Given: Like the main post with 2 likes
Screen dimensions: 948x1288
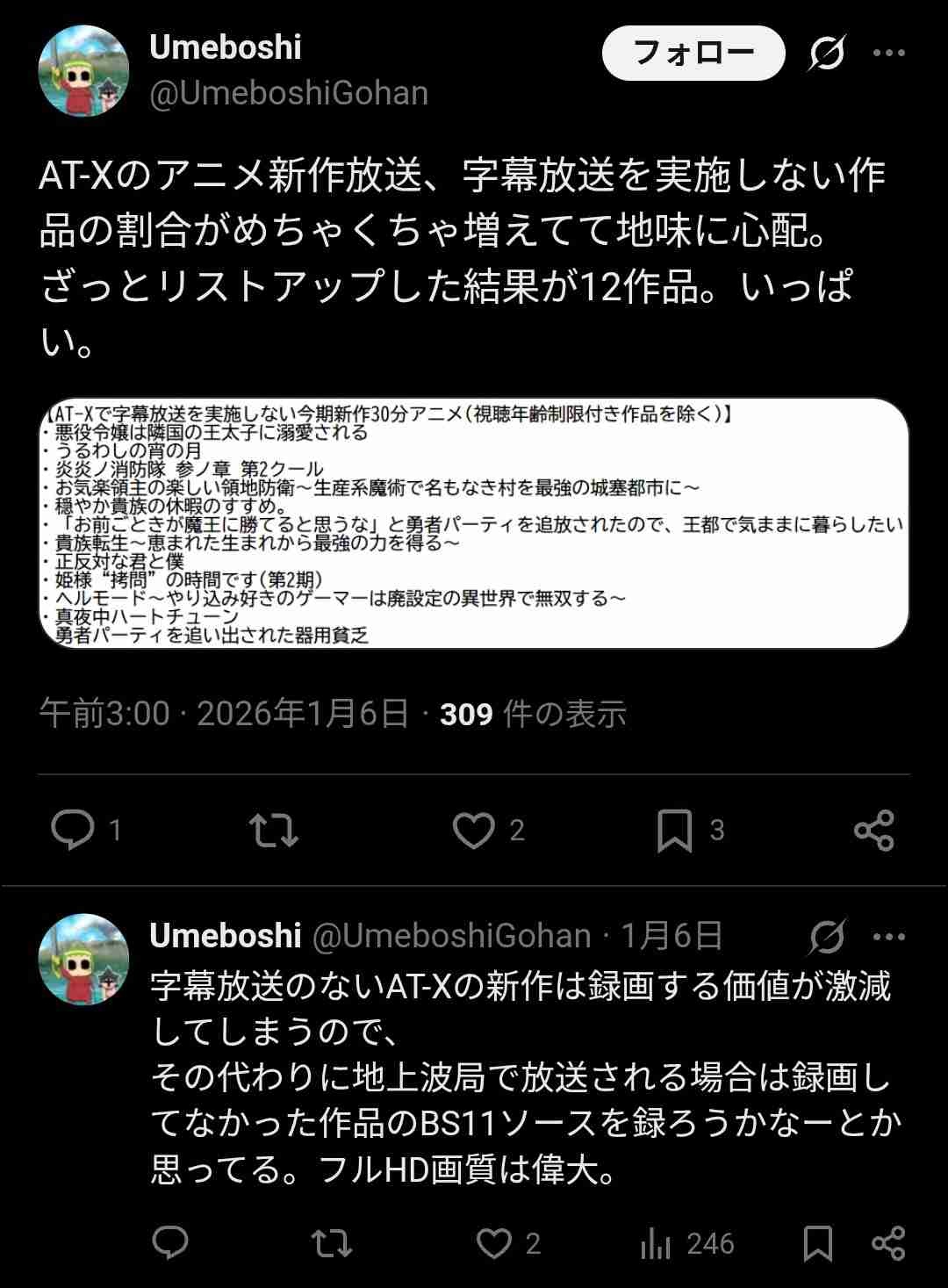Looking at the screenshot, I should click(x=474, y=830).
